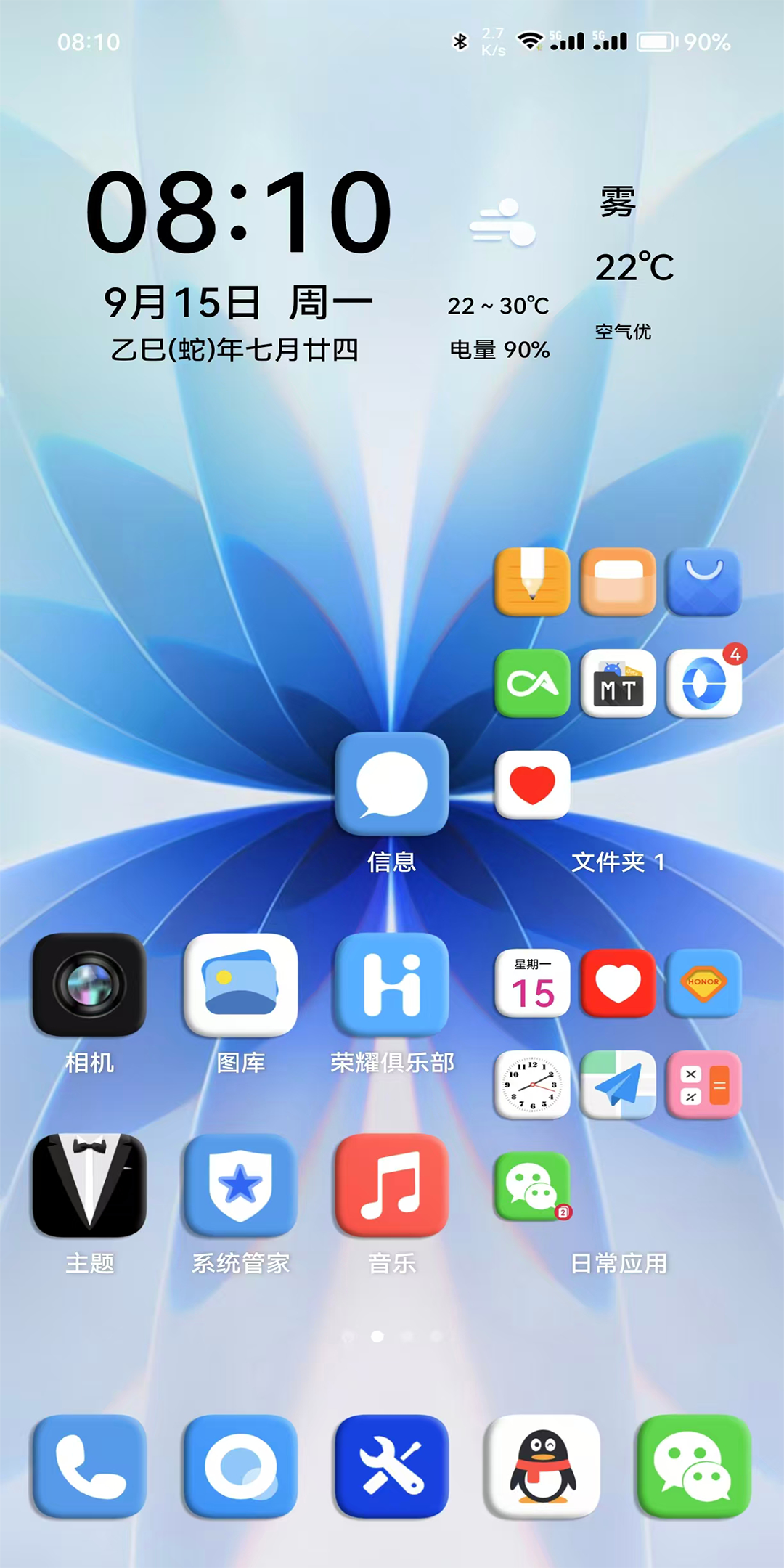Open the 主题 themes app
This screenshot has width=784, height=1568.
pyautogui.click(x=89, y=1185)
